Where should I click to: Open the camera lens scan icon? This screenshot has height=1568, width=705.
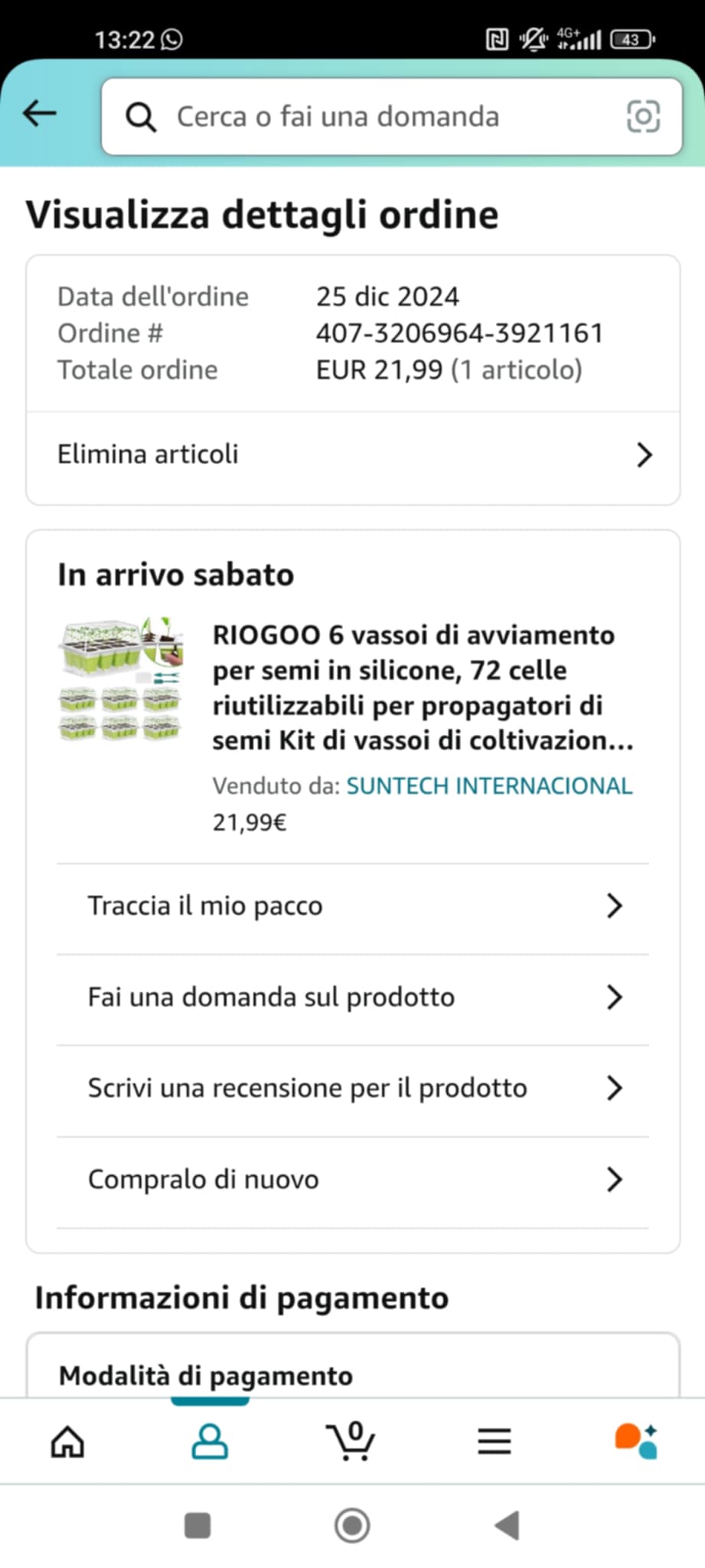[643, 117]
